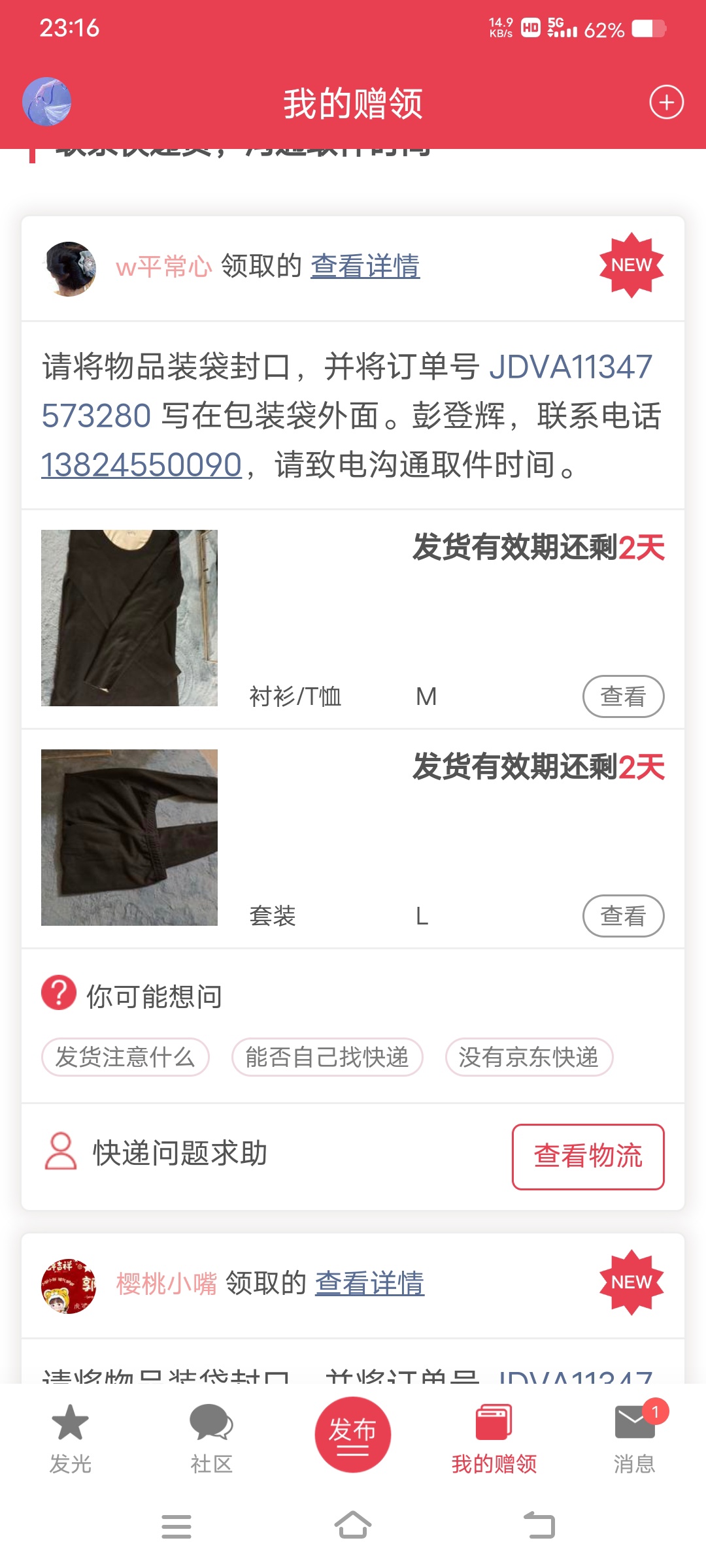Check logistics with 查看物流
This screenshot has width=706, height=1568.
(588, 1156)
